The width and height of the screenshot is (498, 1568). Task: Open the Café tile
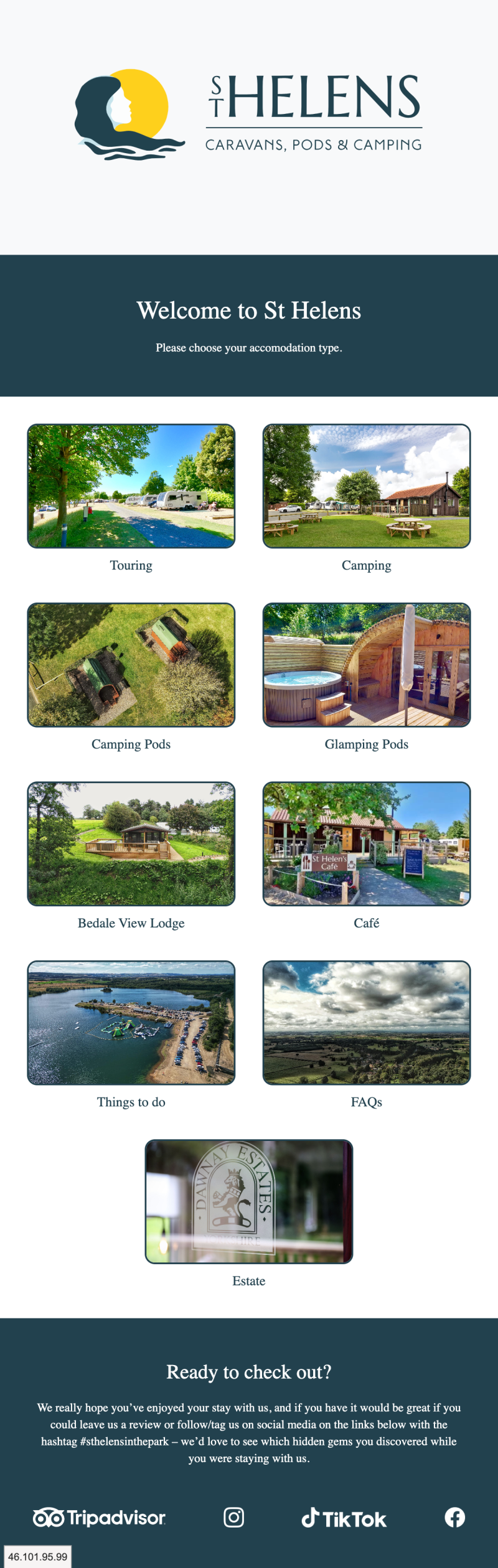366,843
